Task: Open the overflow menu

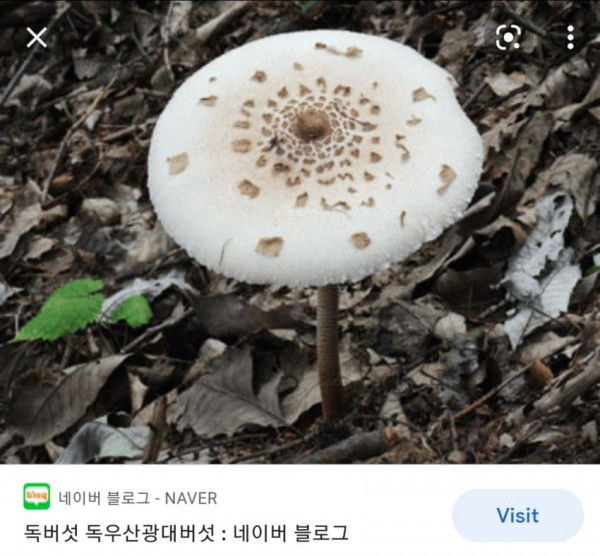Action: pos(570,38)
